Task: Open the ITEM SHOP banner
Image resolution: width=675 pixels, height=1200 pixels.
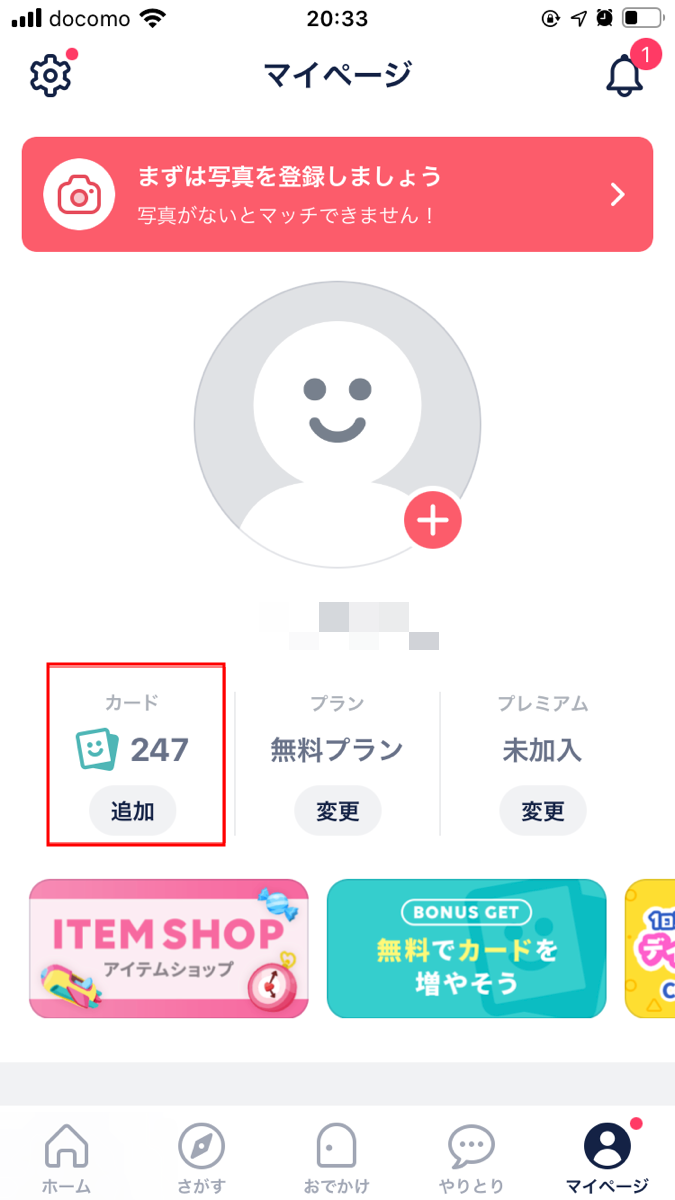Action: (x=169, y=948)
